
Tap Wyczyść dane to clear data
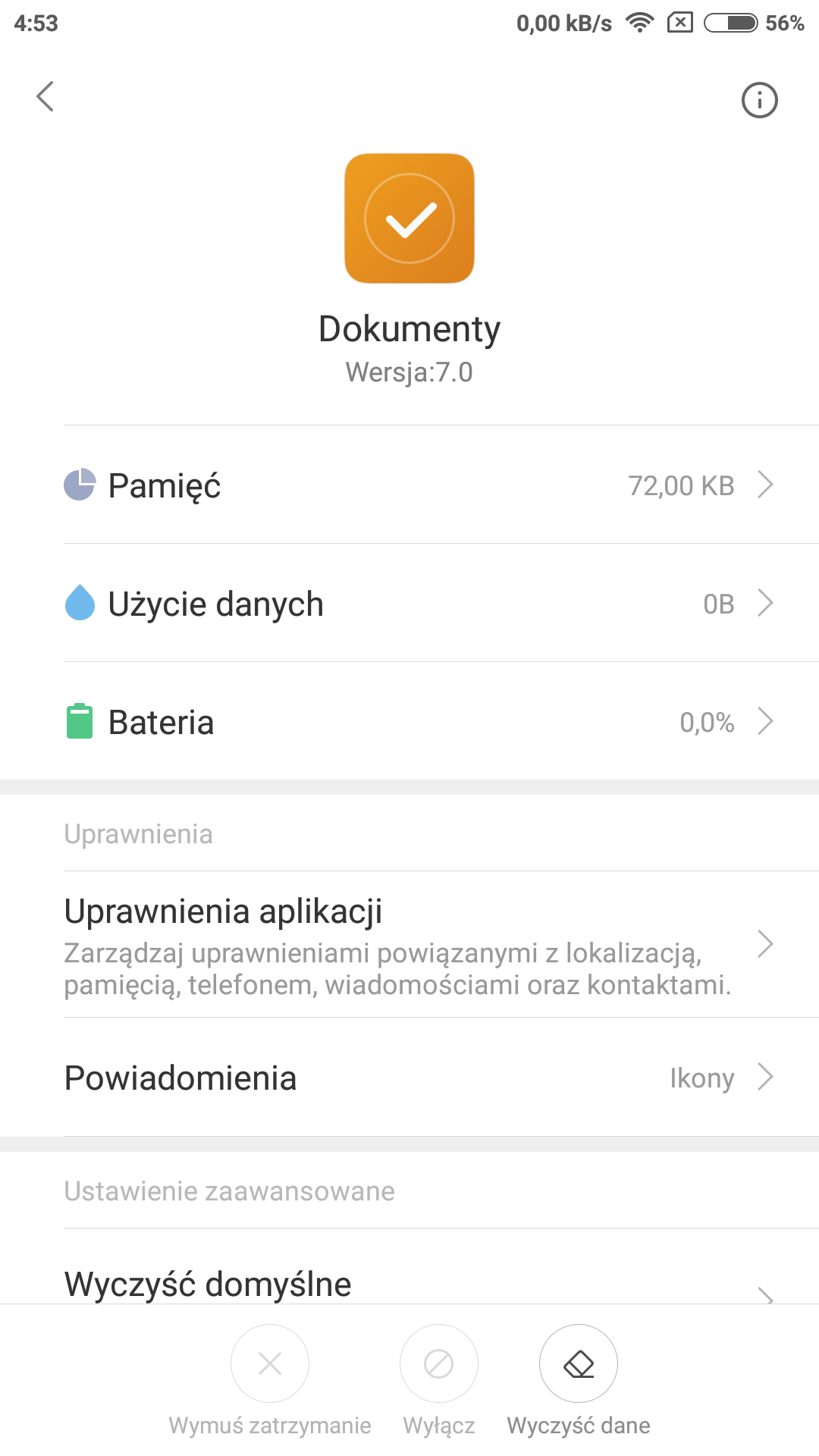(x=579, y=1365)
